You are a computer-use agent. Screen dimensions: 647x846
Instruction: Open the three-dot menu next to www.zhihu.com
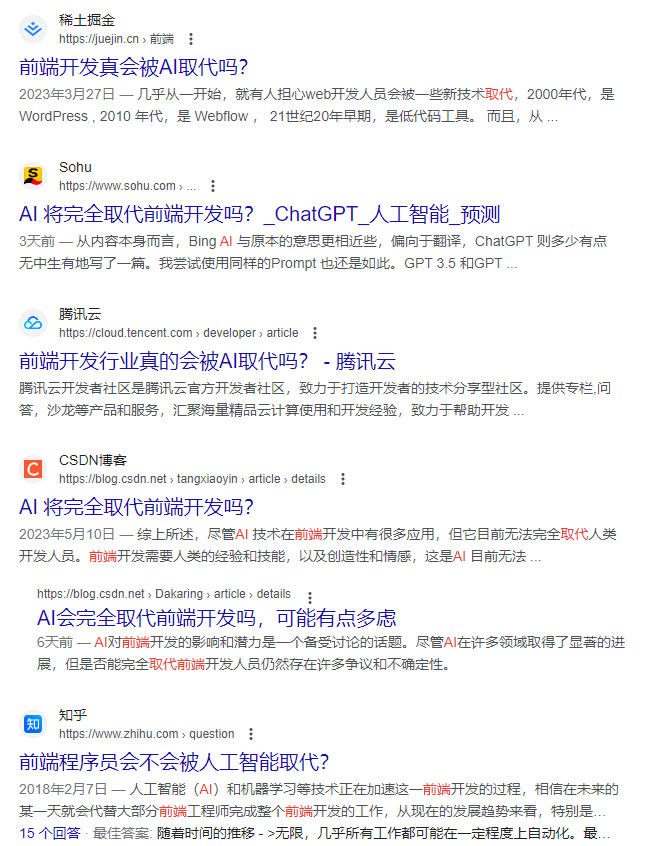coord(251,733)
